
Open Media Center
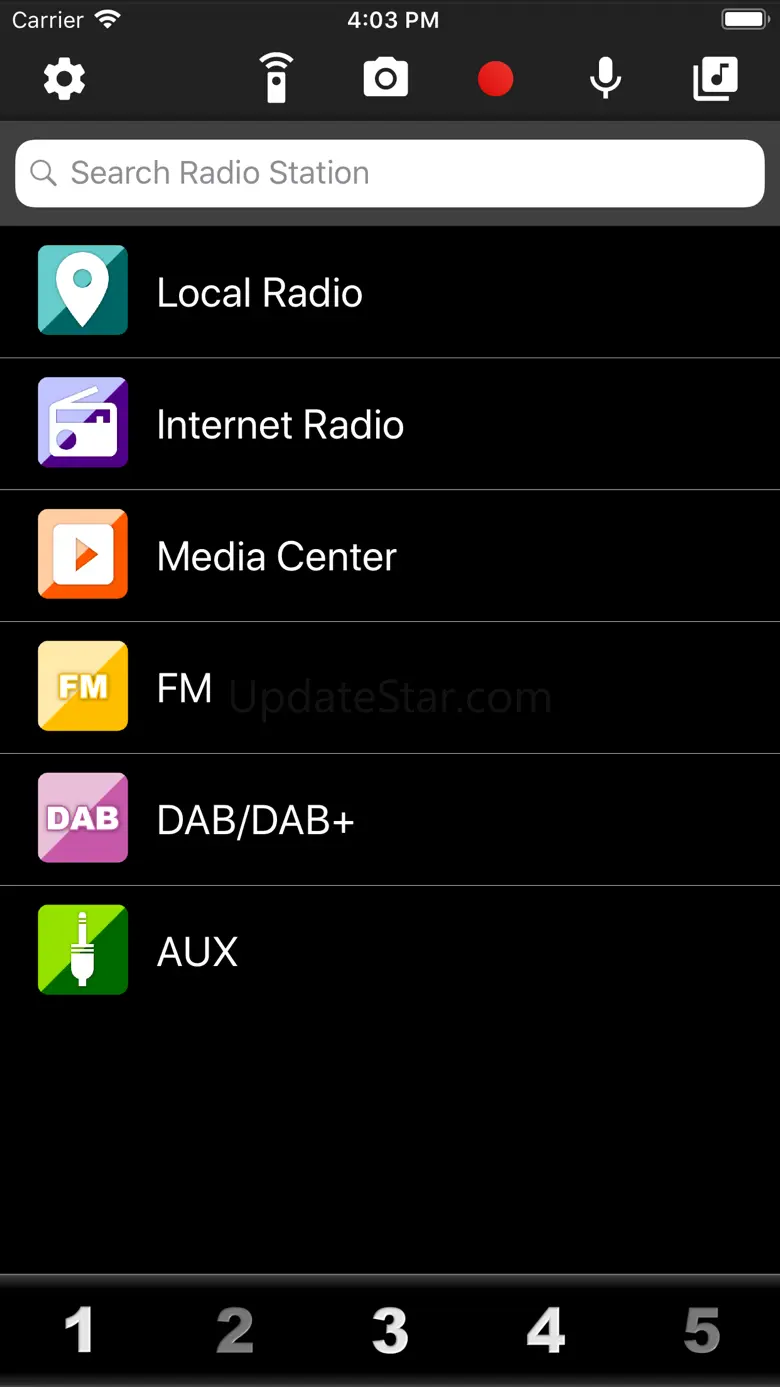point(390,556)
